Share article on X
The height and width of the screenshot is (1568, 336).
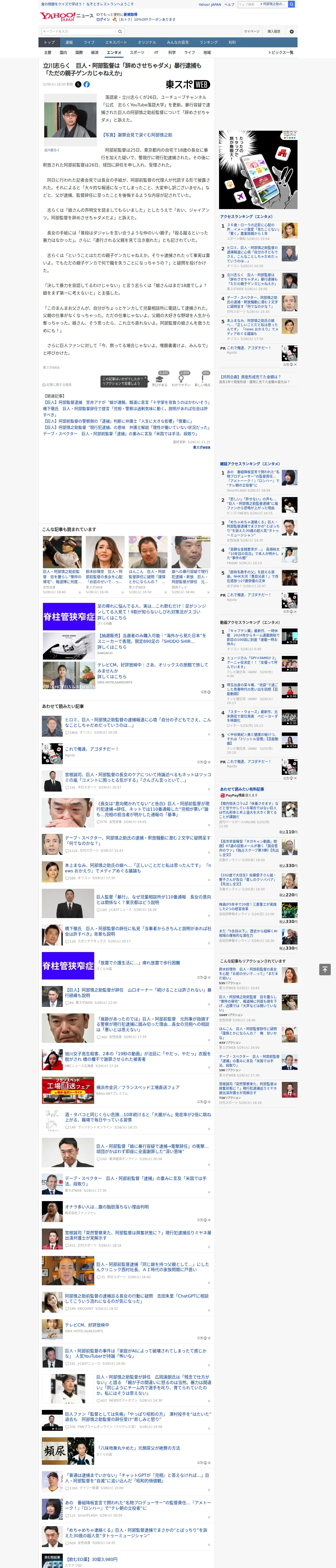click(78, 85)
